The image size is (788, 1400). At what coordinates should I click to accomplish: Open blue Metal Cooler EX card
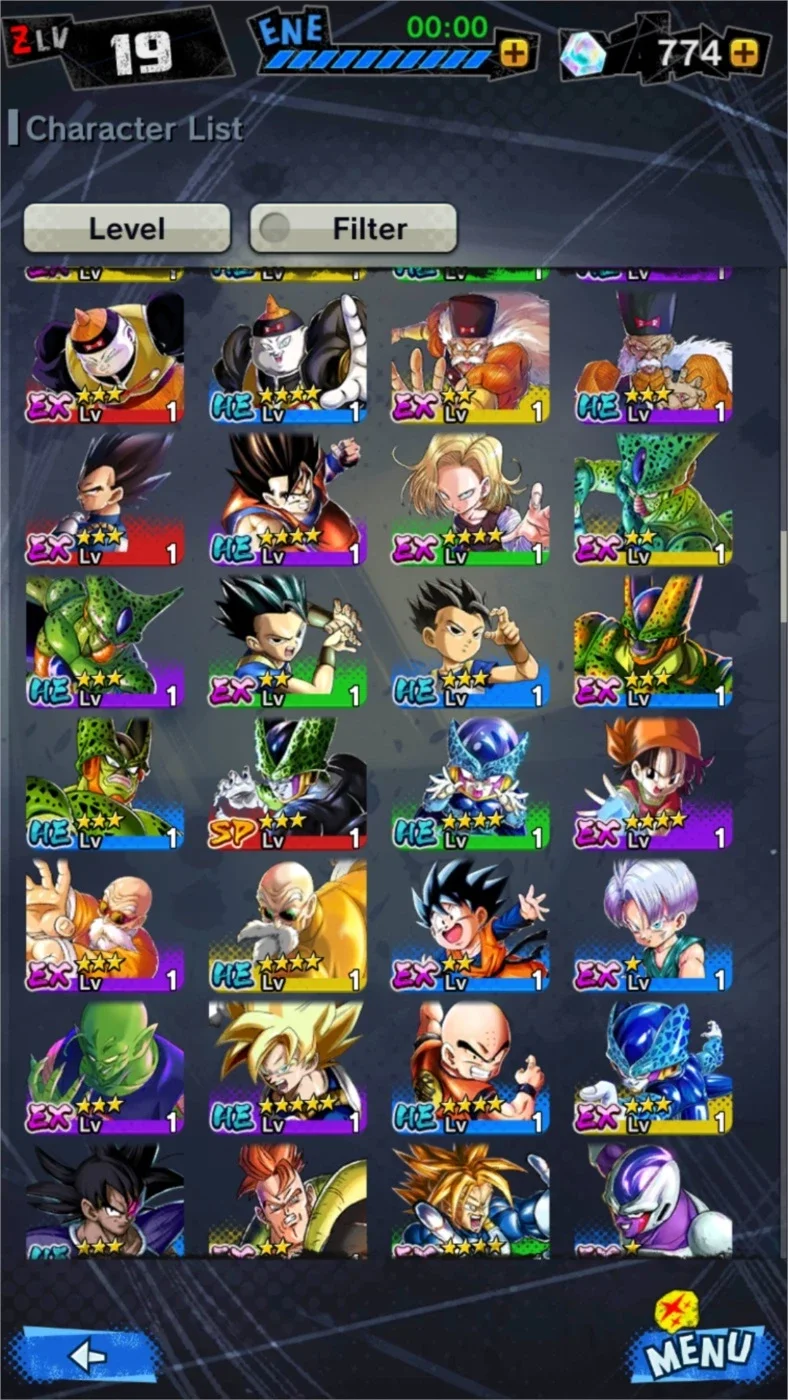click(x=653, y=1067)
